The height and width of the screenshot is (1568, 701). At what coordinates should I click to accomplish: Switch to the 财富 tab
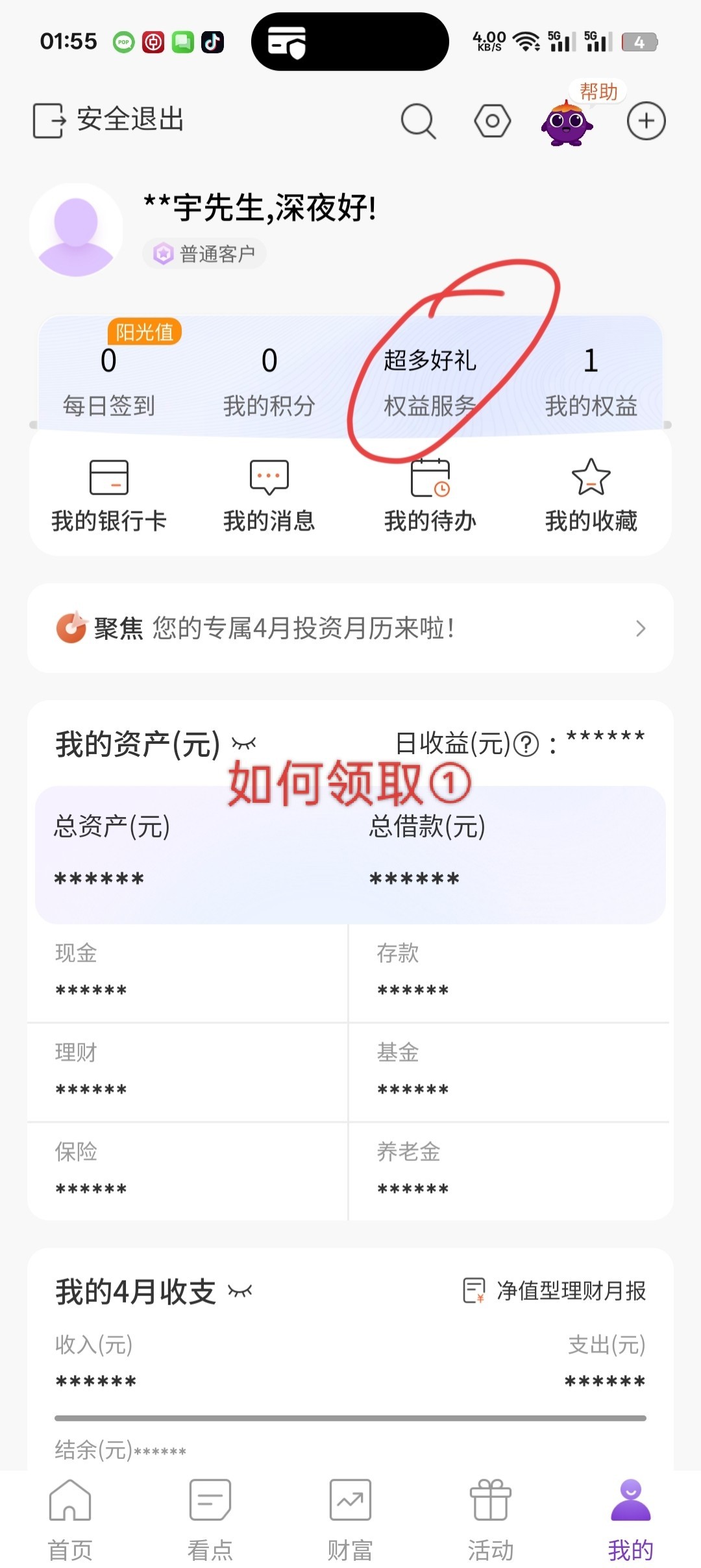pyautogui.click(x=350, y=1520)
